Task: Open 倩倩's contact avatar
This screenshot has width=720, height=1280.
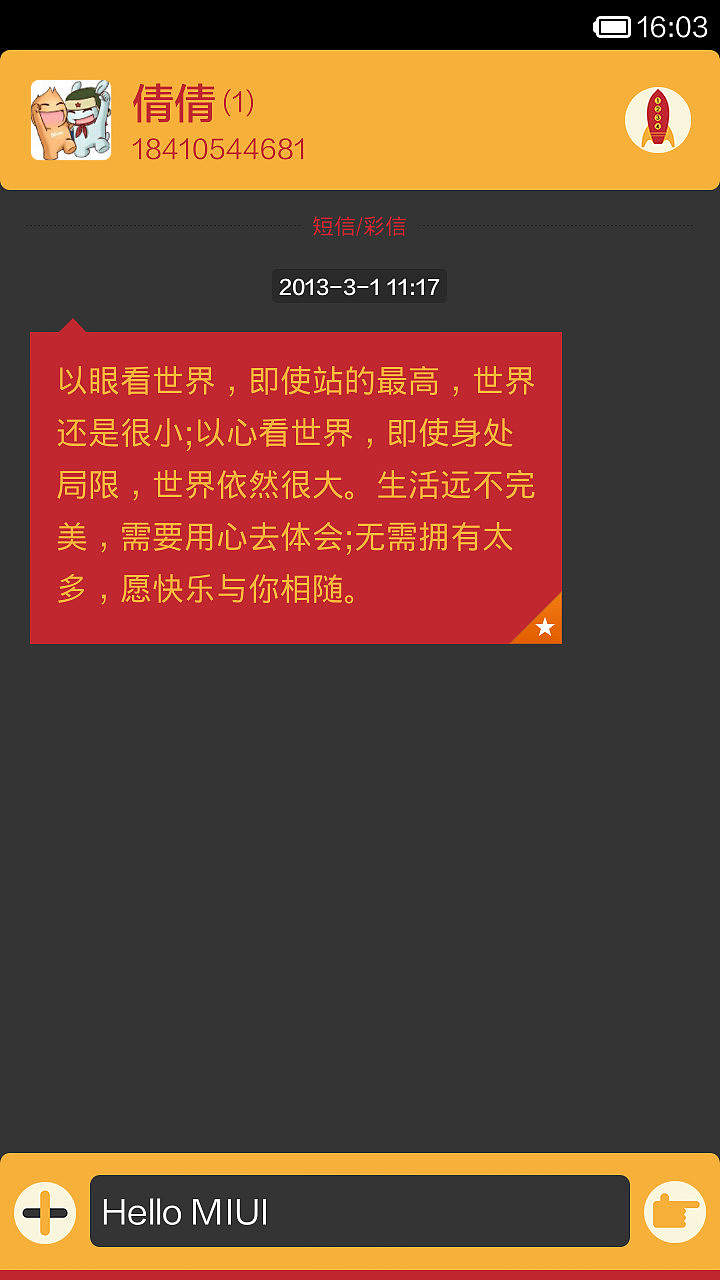Action: (71, 120)
